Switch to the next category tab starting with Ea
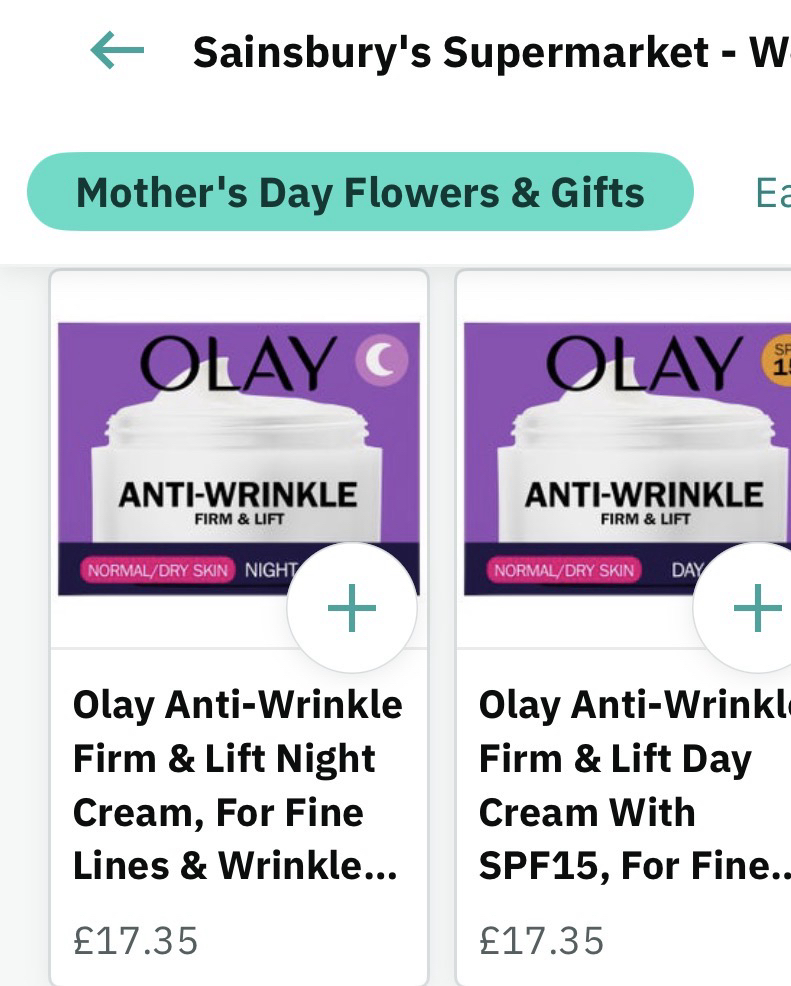This screenshot has width=791, height=986. pyautogui.click(x=768, y=192)
